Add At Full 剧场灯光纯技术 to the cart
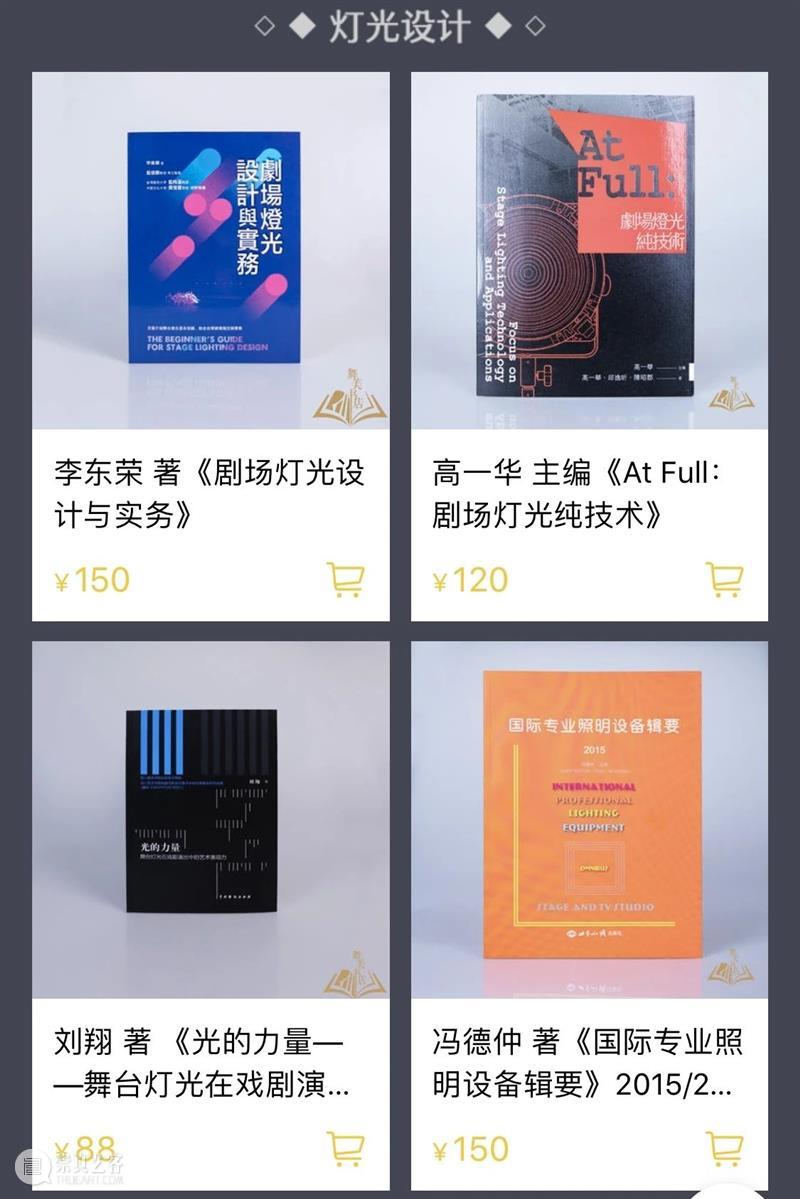This screenshot has width=800, height=1199. pos(724,579)
